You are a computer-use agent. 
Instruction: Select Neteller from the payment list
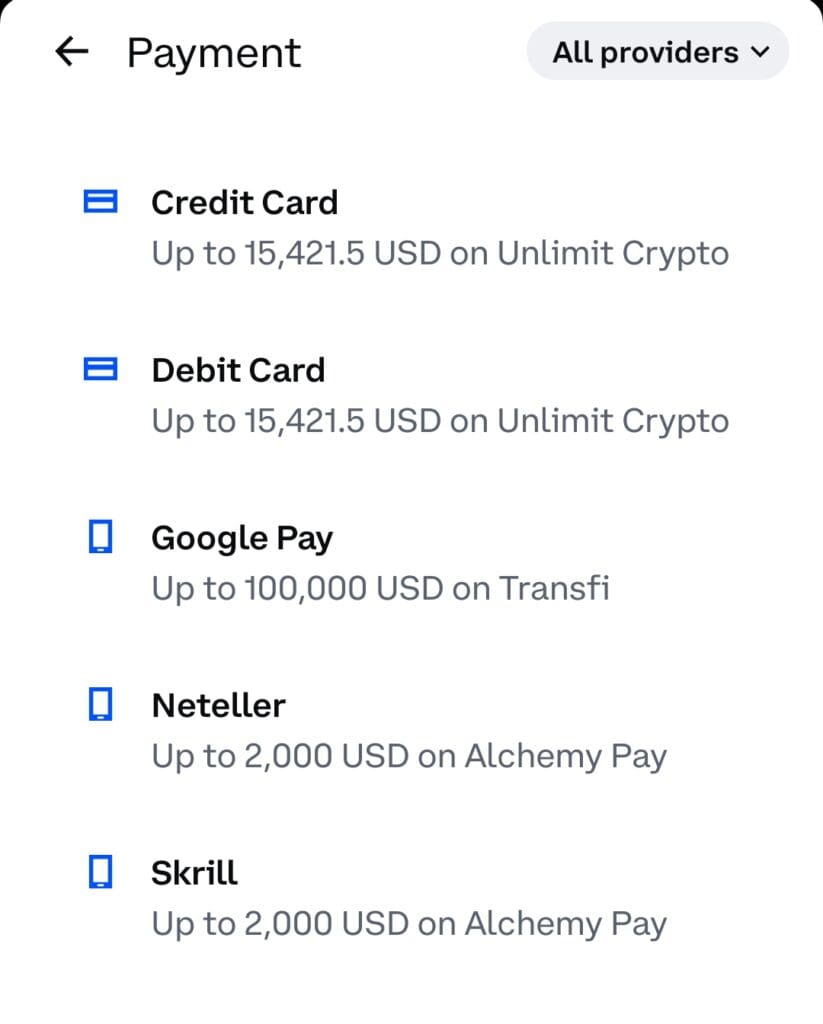pos(217,704)
